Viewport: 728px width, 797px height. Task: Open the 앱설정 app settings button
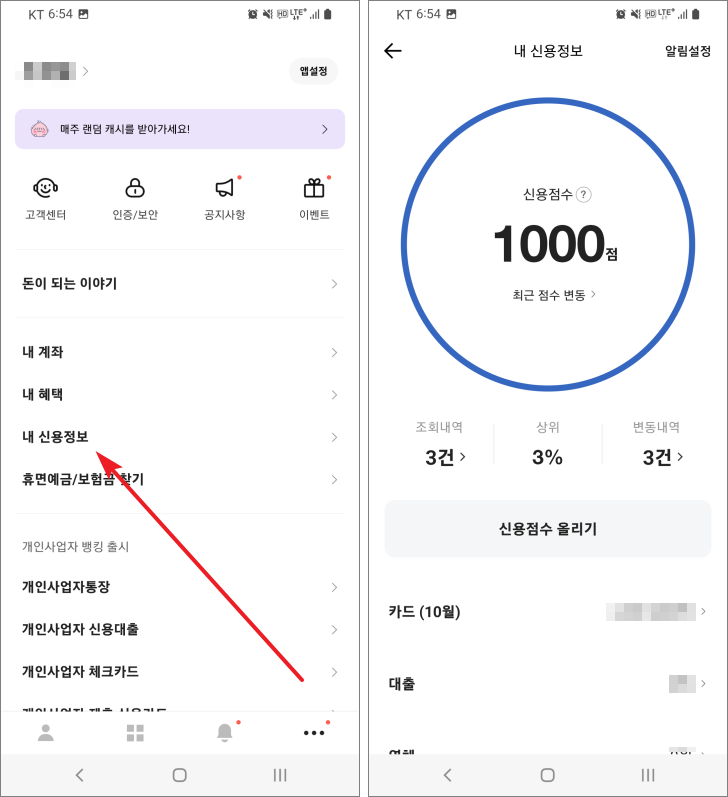[313, 71]
